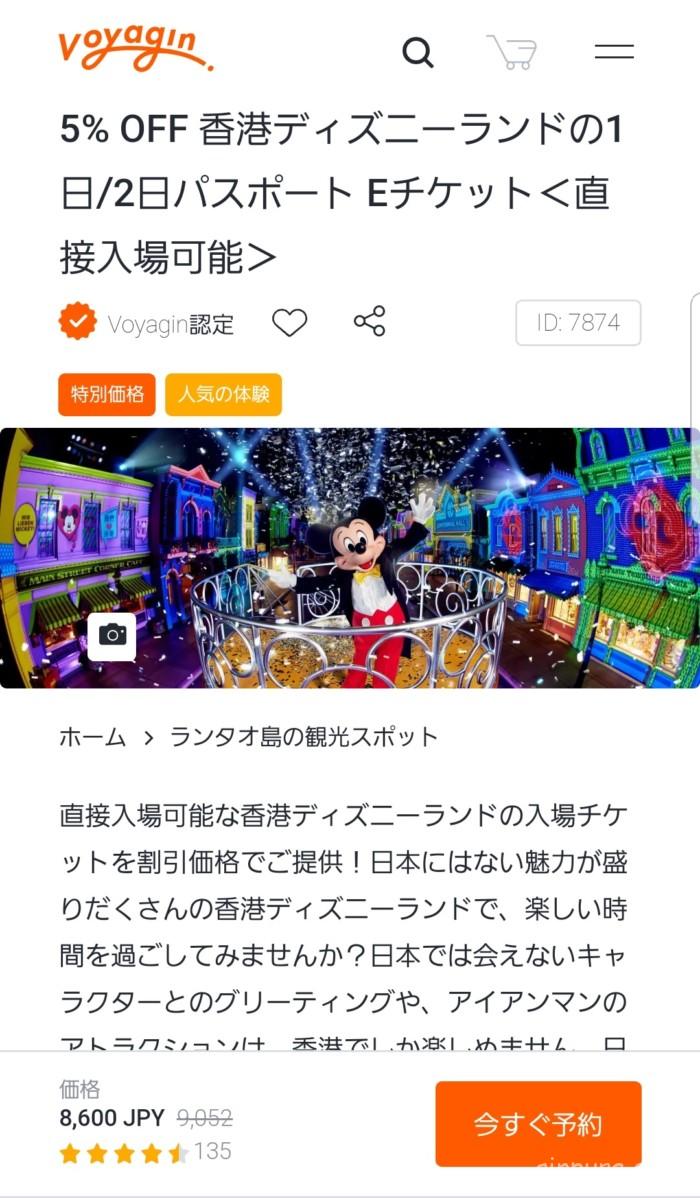Book now with 今すぐ予約
Viewport: 700px width, 1198px height.
(538, 1124)
